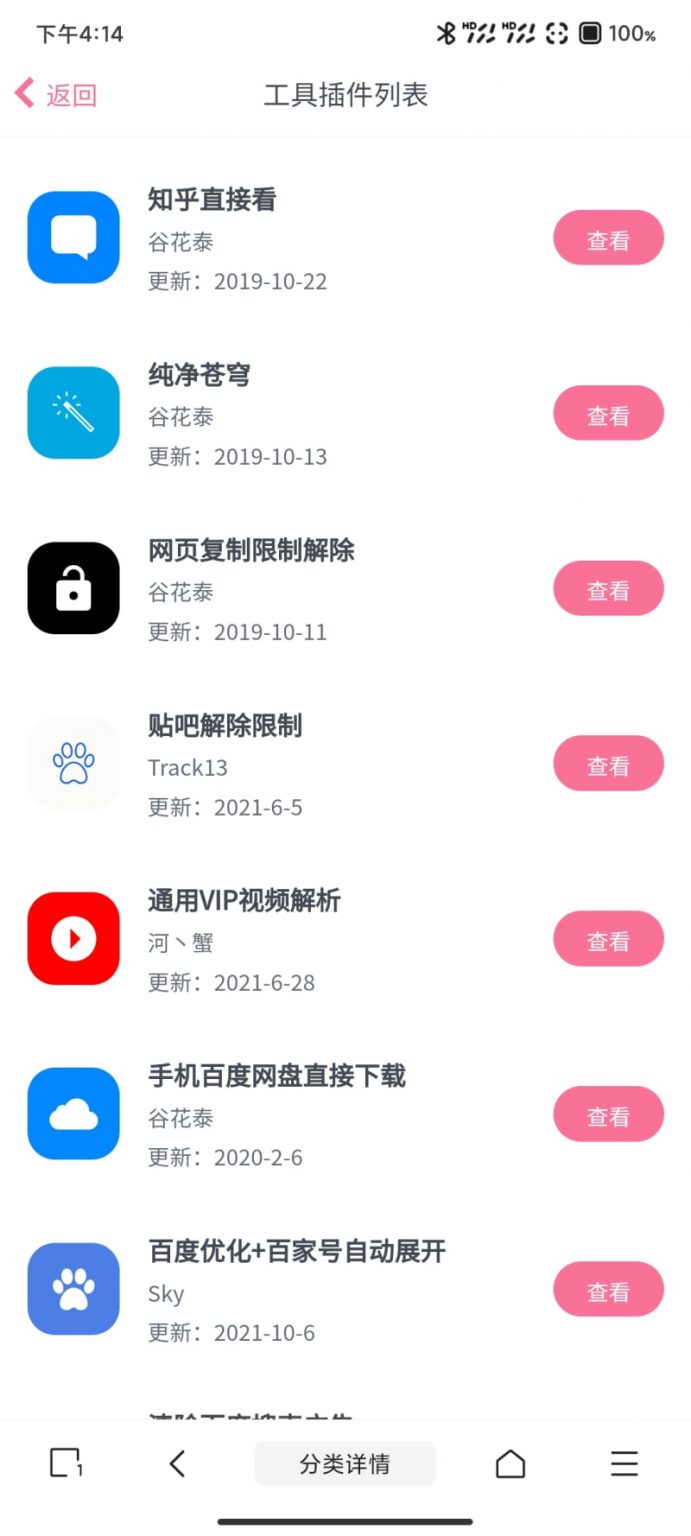Tap 查看 next to 网页复制限制解除
The height and width of the screenshot is (1536, 691).
click(608, 589)
